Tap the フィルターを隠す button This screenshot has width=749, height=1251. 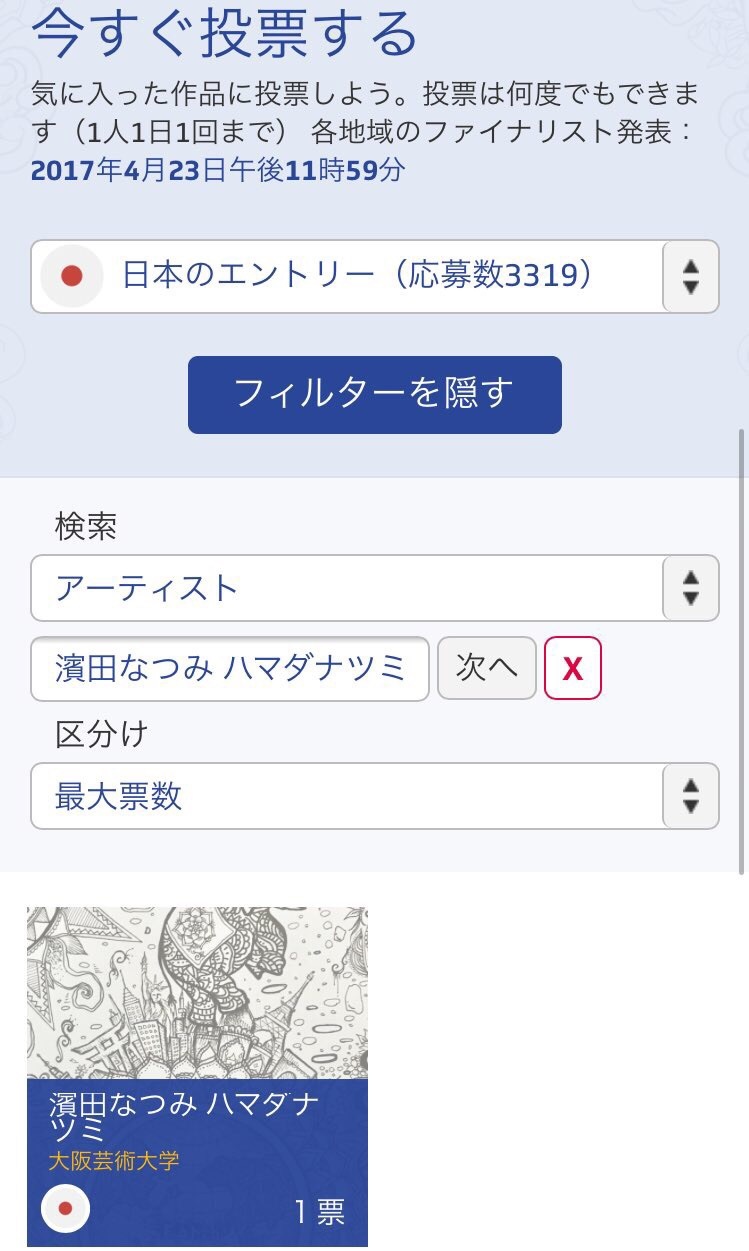tap(375, 395)
